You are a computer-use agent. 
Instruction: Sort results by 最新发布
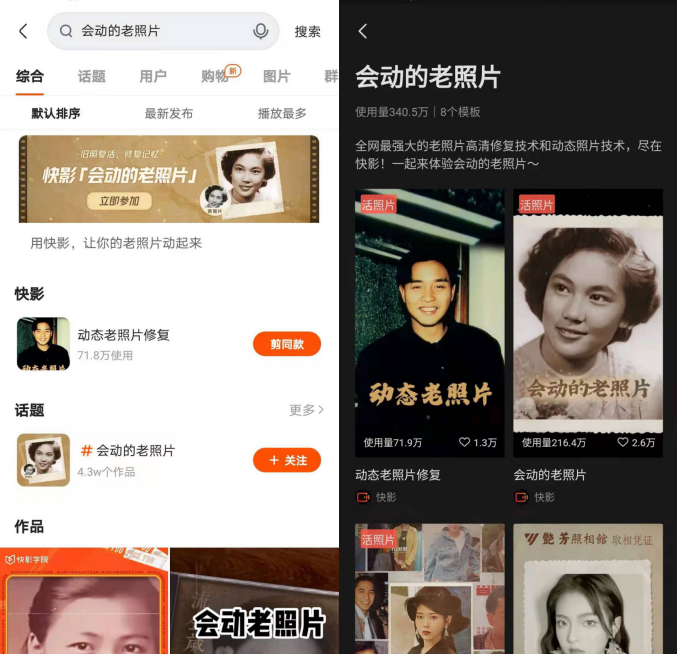tap(169, 113)
